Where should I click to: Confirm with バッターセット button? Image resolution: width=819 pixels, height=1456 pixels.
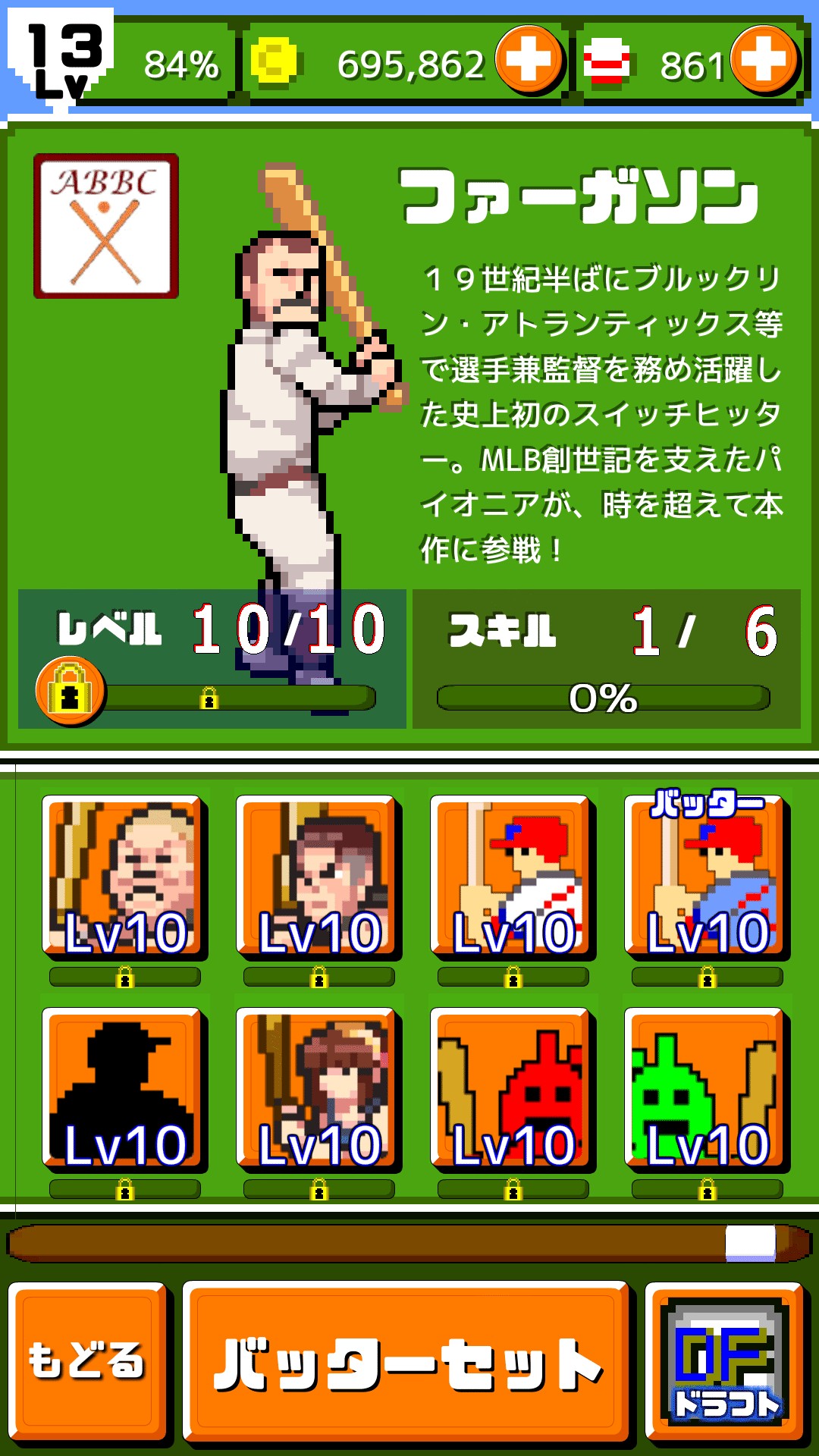click(406, 1362)
